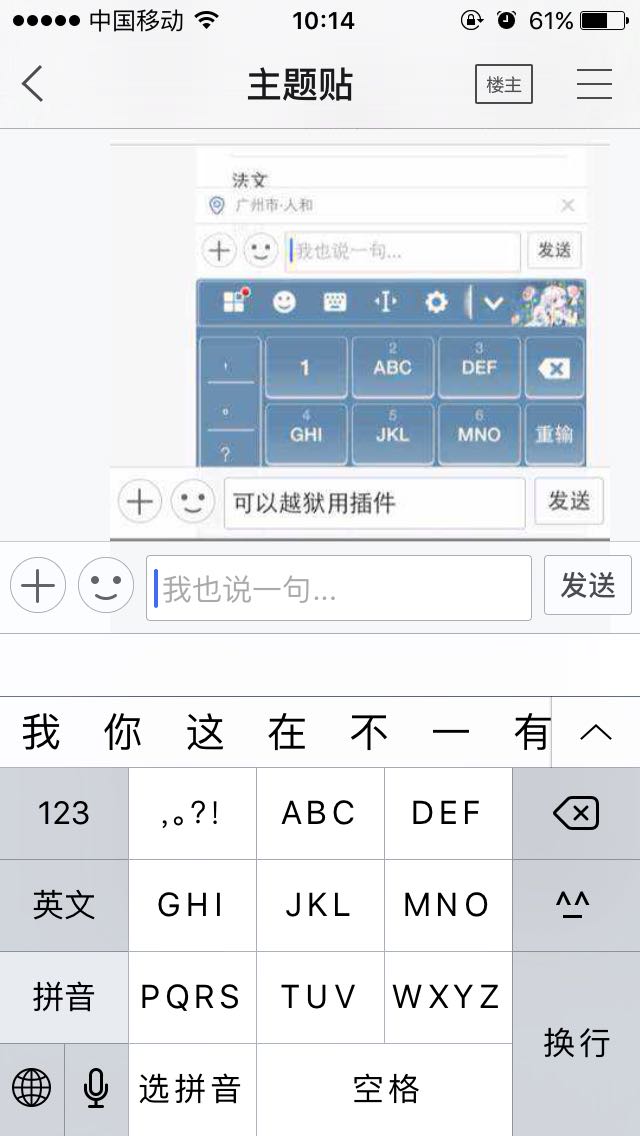Switch input method with the globe key
Screen dimensions: 640x1136
point(32,1090)
